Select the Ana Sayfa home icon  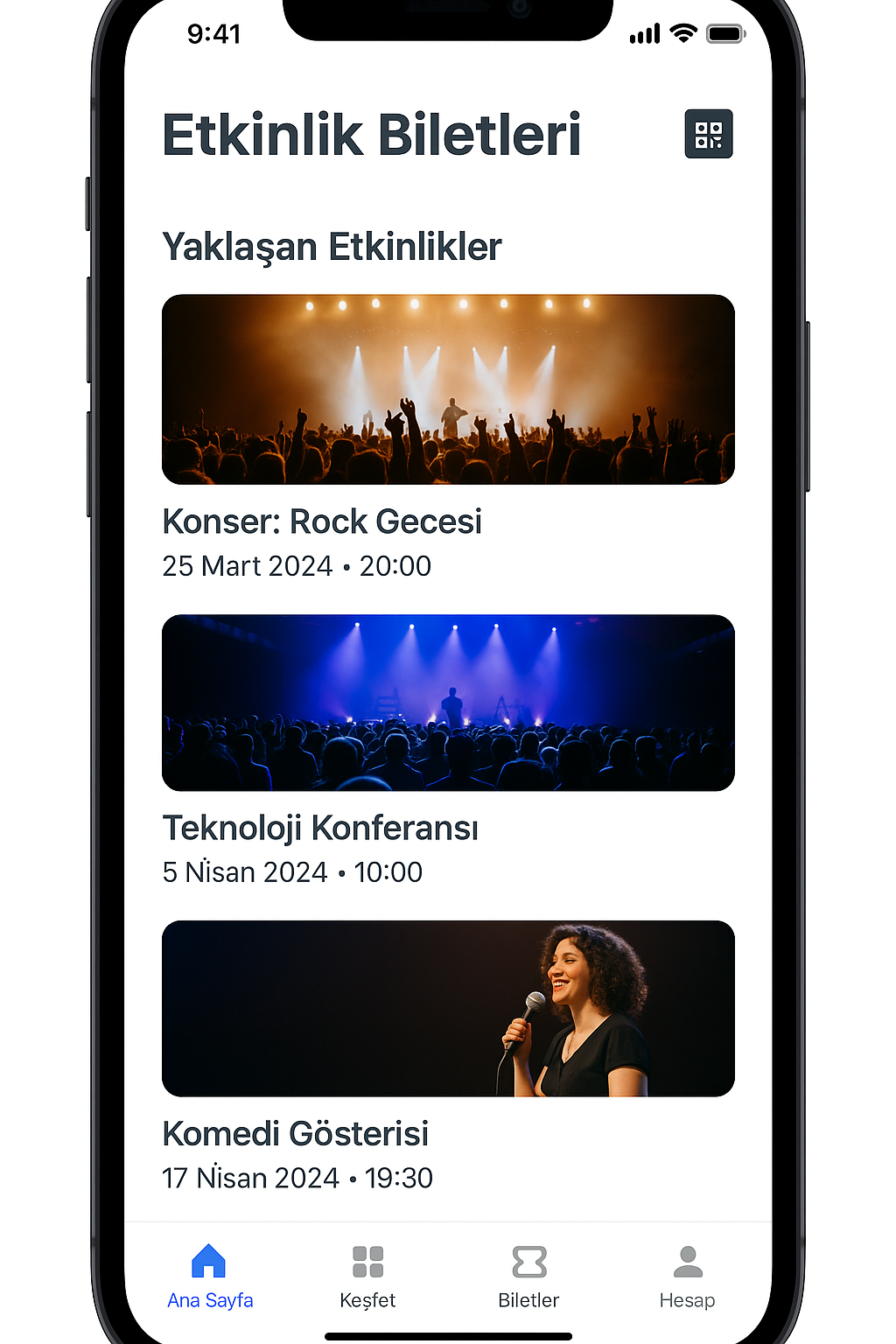coord(209,1262)
